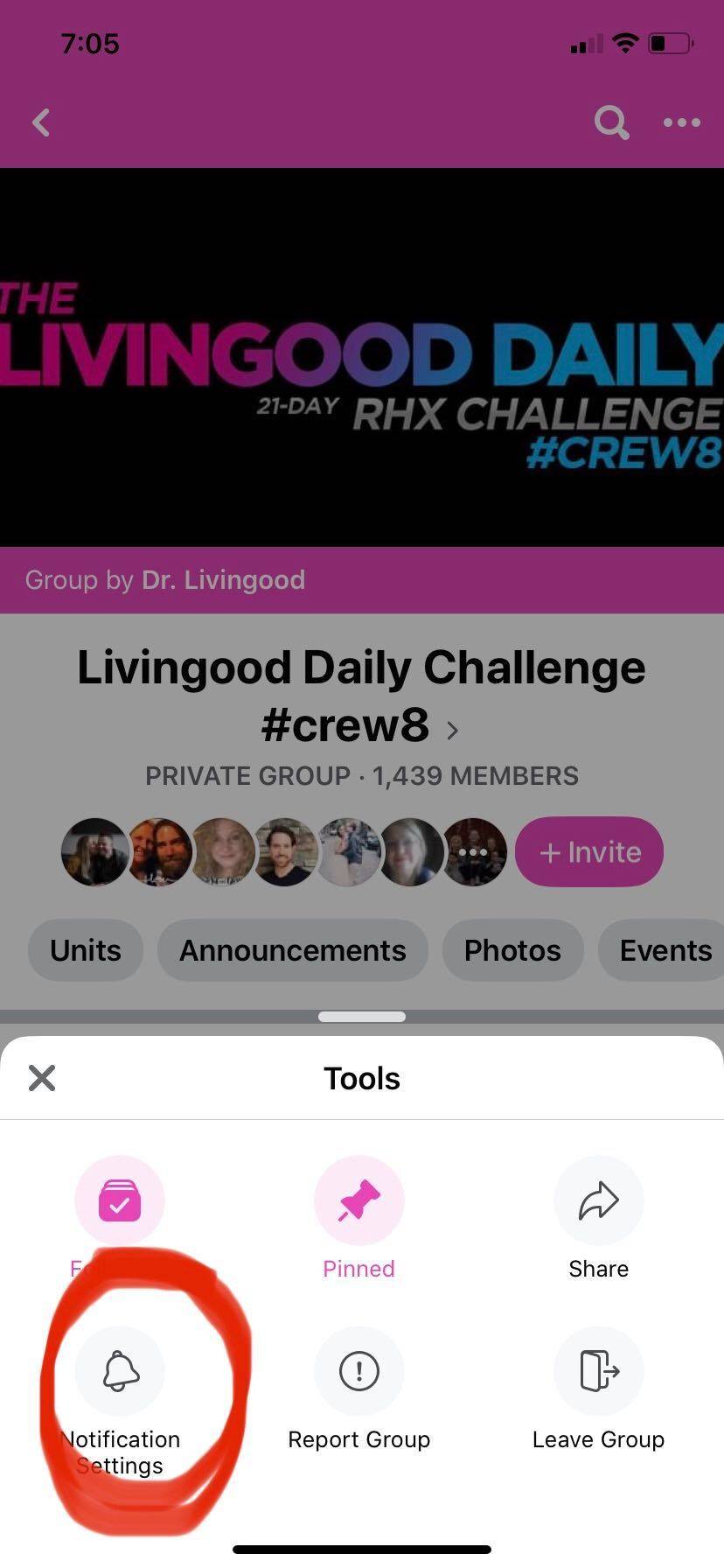Open the Photos chip

point(512,950)
